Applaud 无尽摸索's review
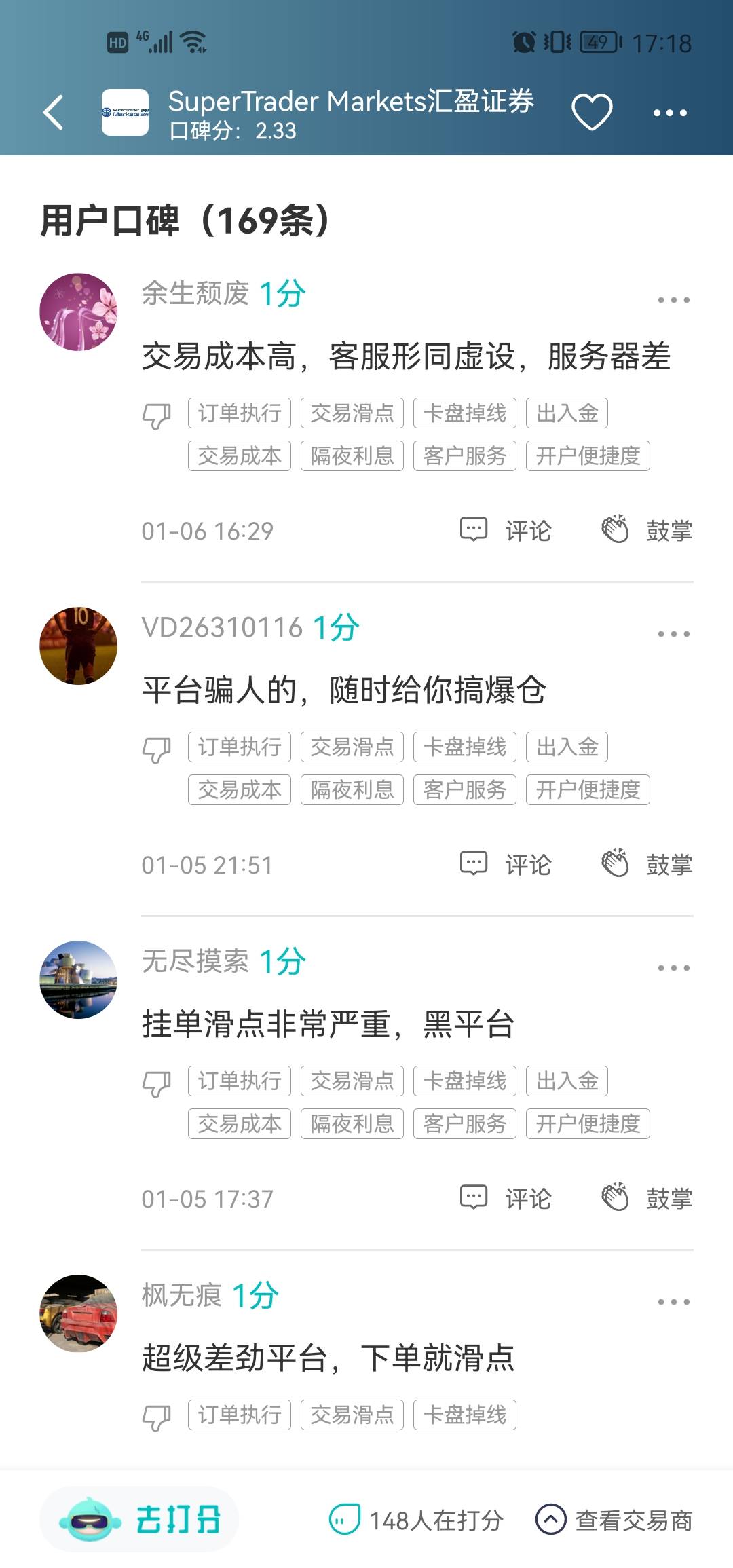This screenshot has width=733, height=1568. pyautogui.click(x=647, y=1198)
